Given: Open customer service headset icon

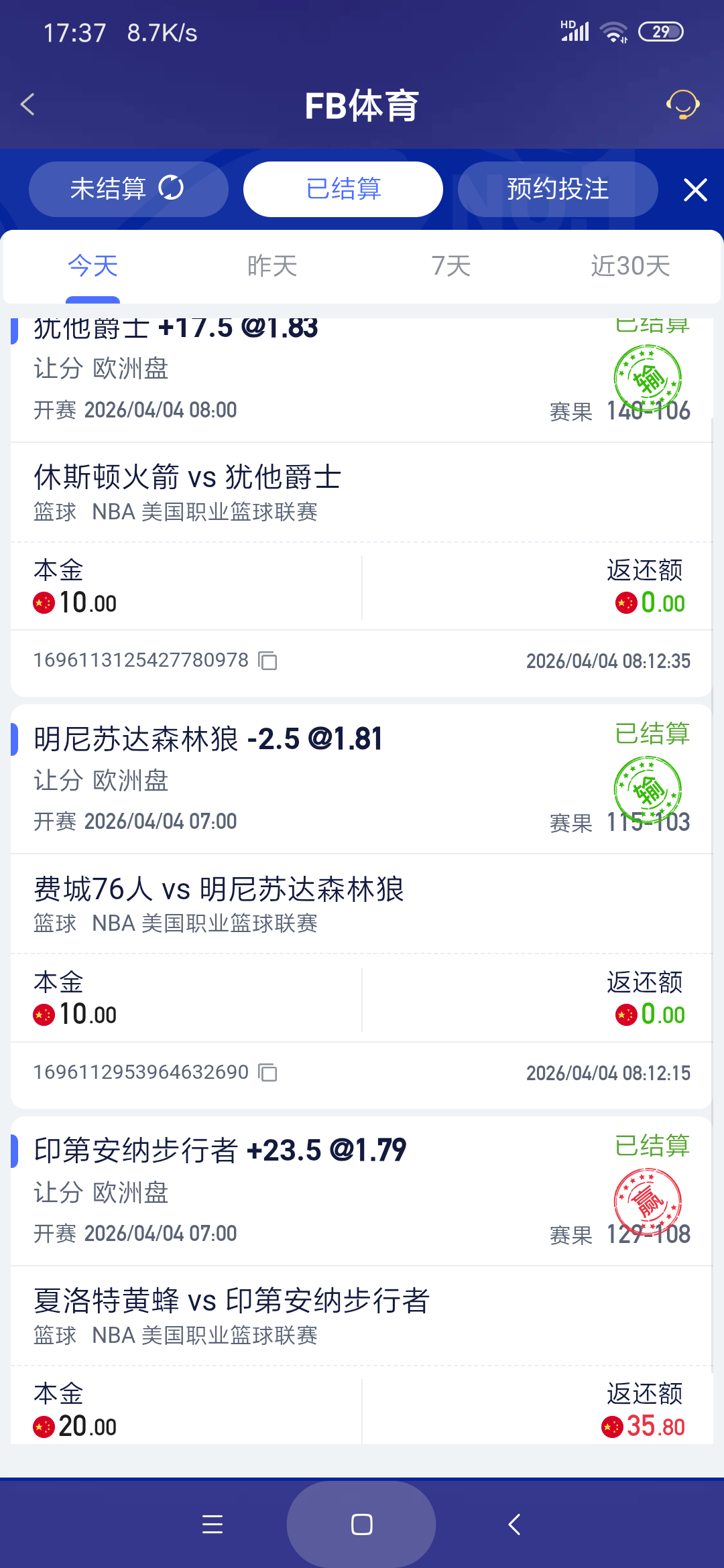Looking at the screenshot, I should tap(682, 105).
